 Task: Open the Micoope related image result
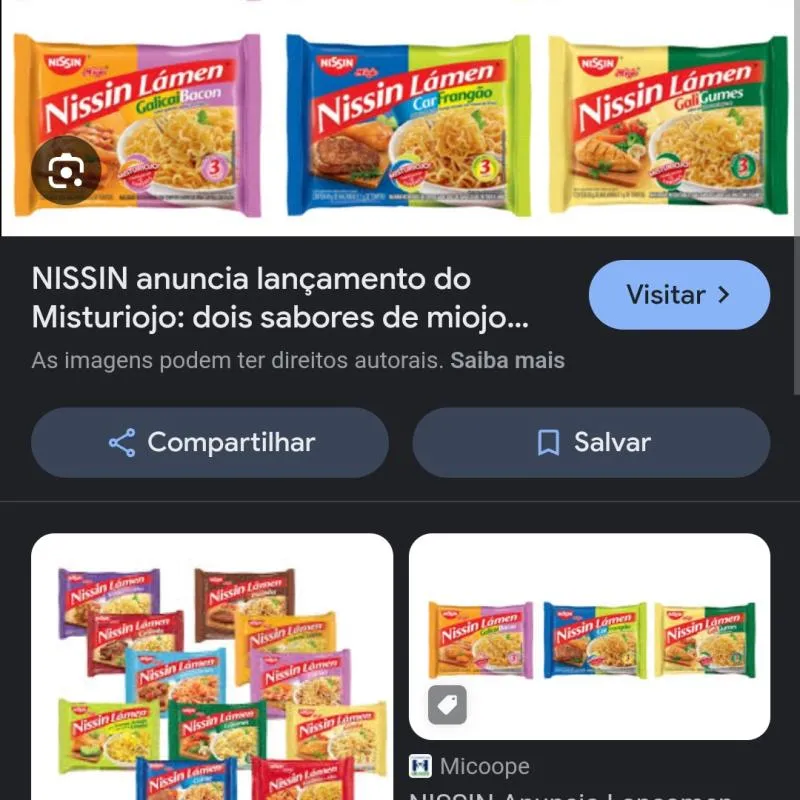[x=589, y=637]
